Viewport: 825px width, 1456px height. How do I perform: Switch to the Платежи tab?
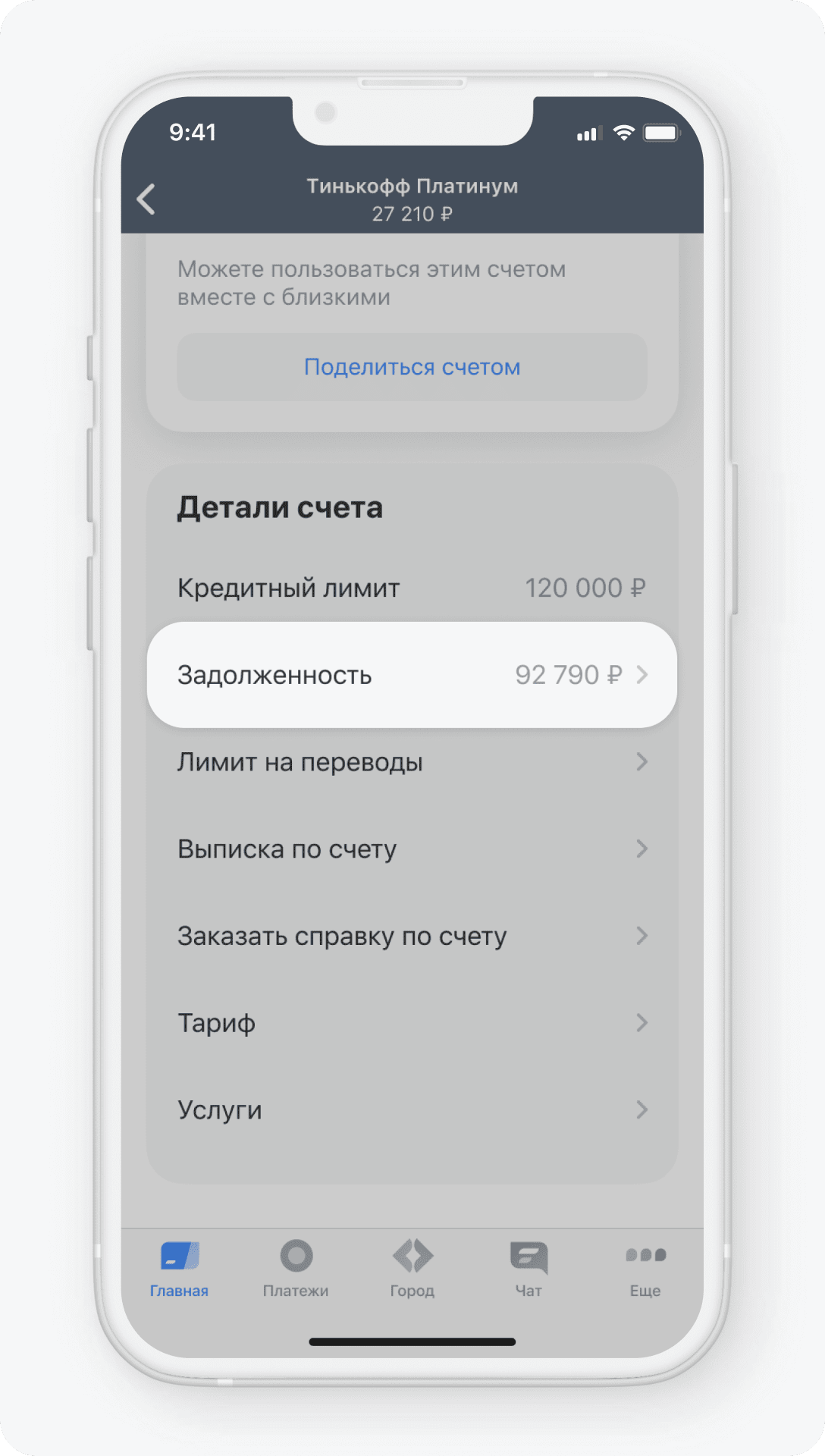click(x=296, y=1269)
